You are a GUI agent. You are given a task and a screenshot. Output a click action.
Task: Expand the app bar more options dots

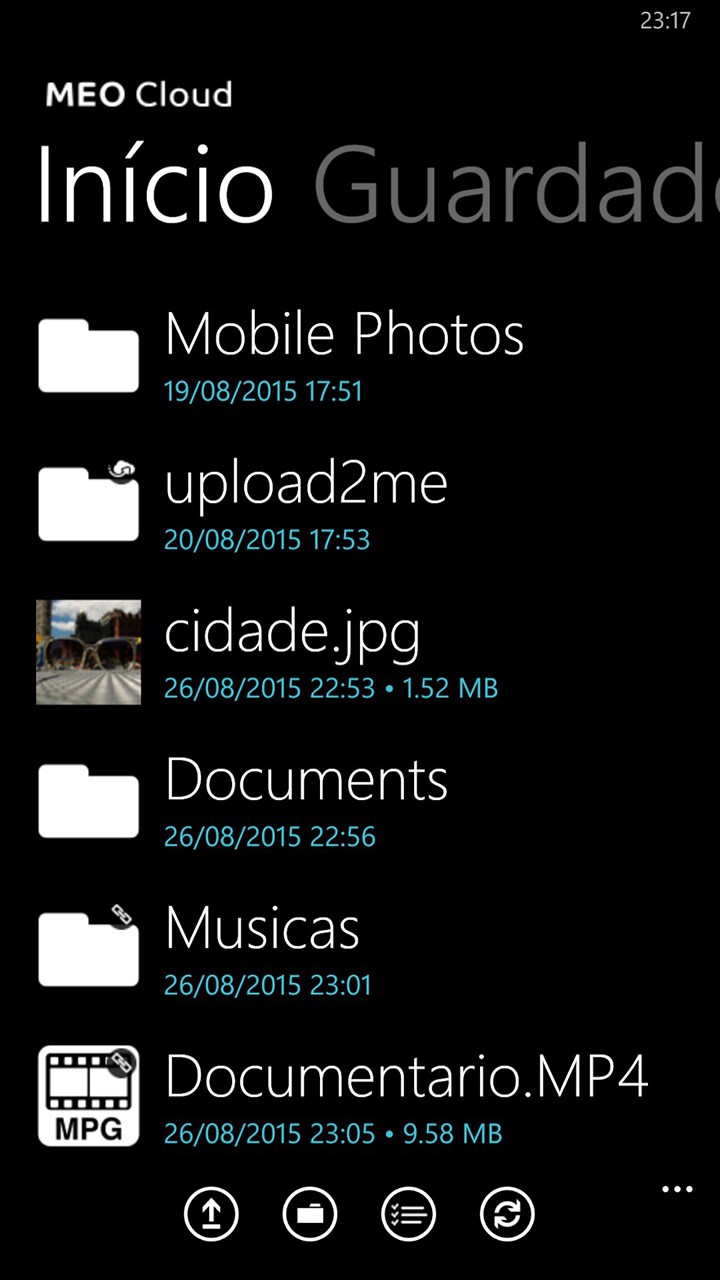point(677,1190)
